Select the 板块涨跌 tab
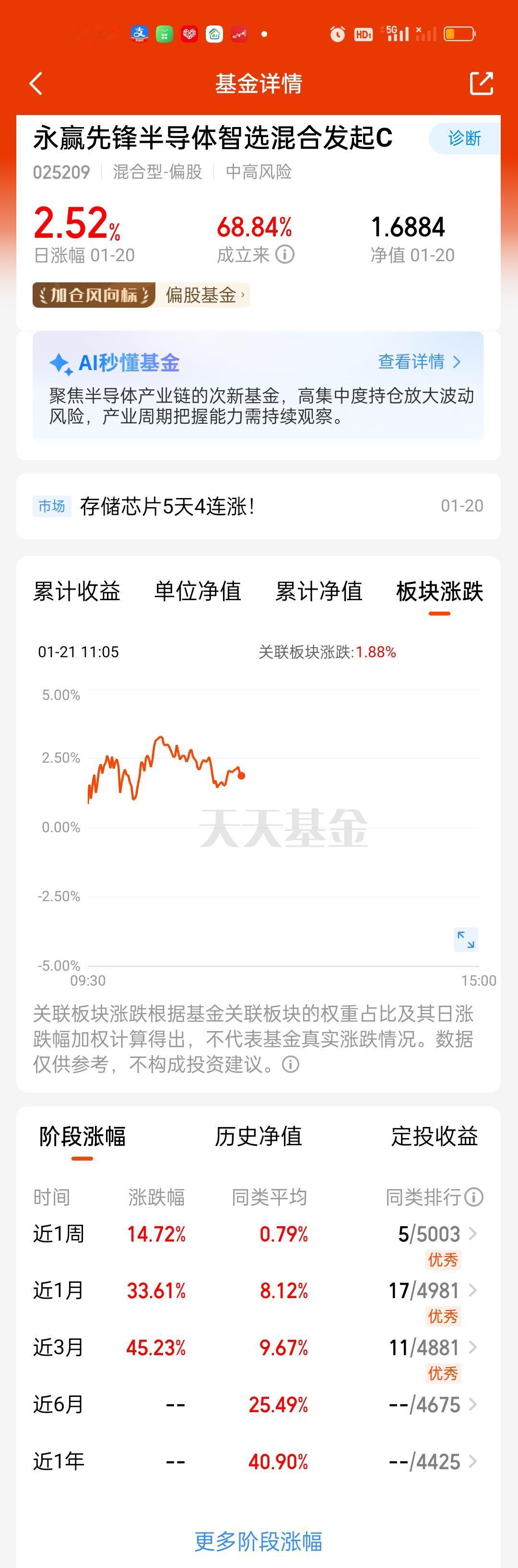 pos(439,591)
